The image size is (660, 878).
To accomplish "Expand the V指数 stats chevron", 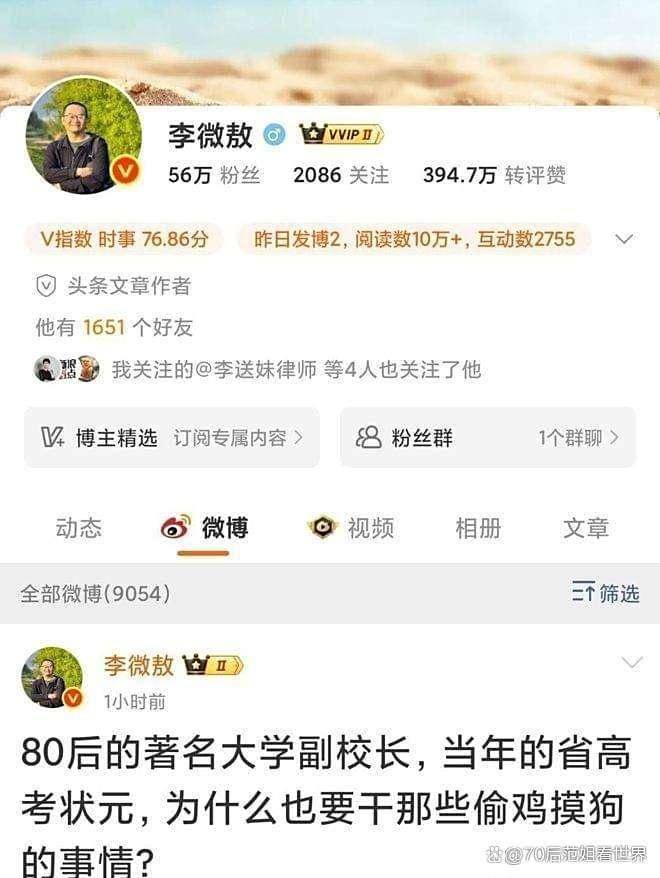I will [624, 239].
